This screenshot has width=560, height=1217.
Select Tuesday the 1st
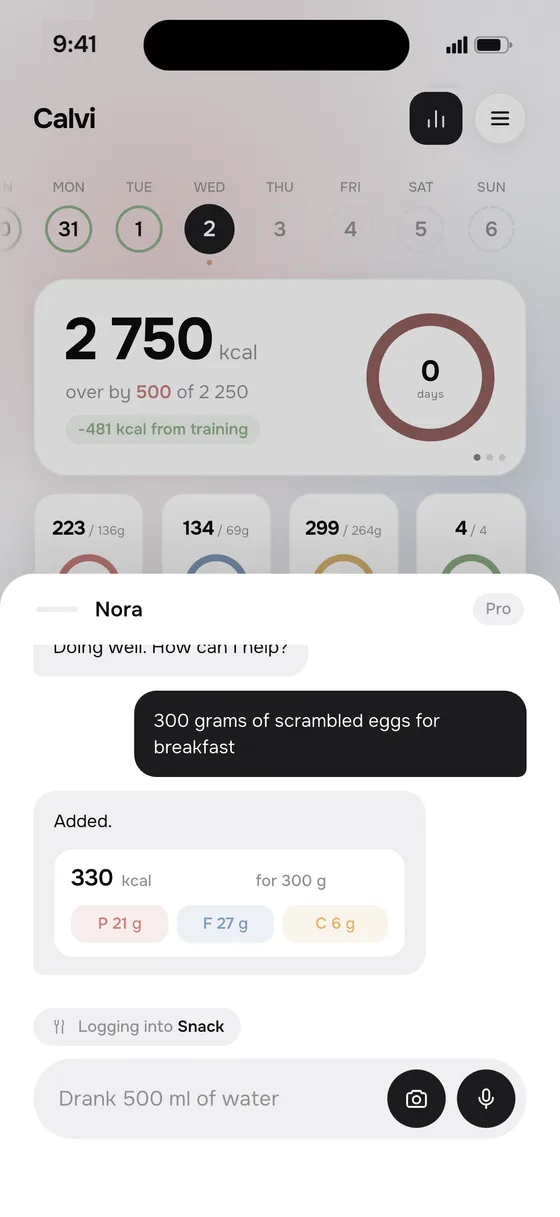pos(139,229)
